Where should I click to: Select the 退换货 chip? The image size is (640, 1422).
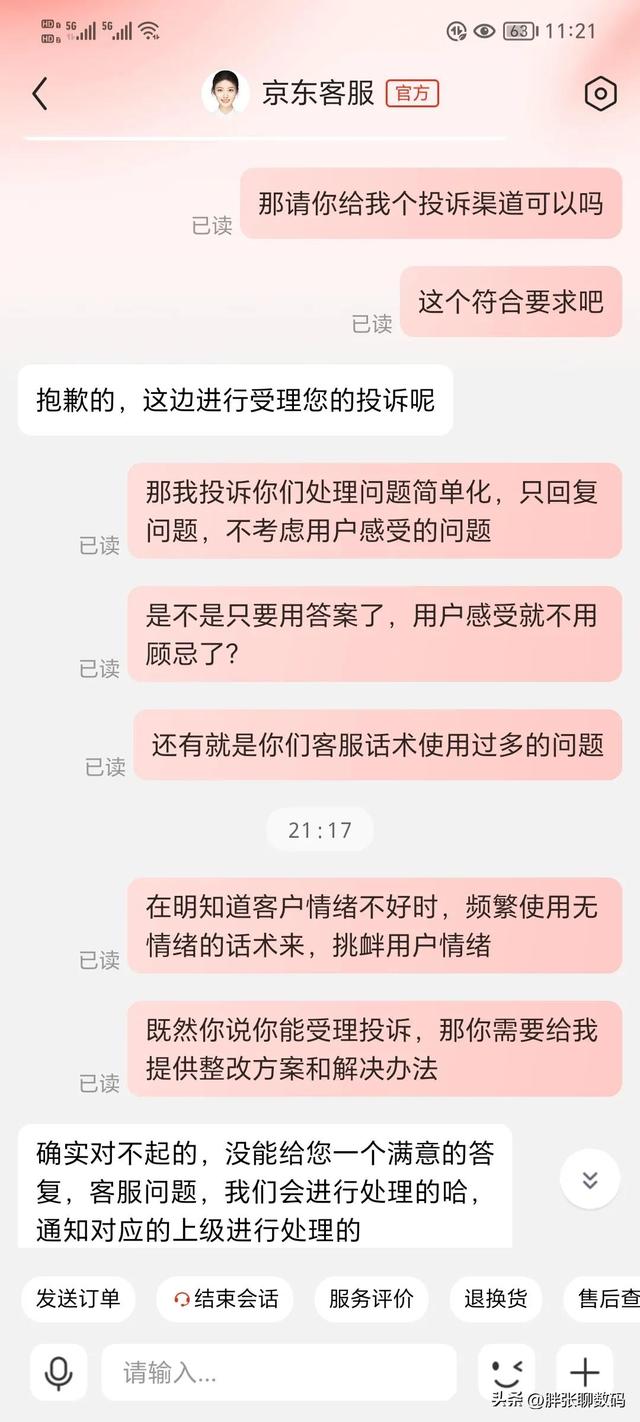495,1299
